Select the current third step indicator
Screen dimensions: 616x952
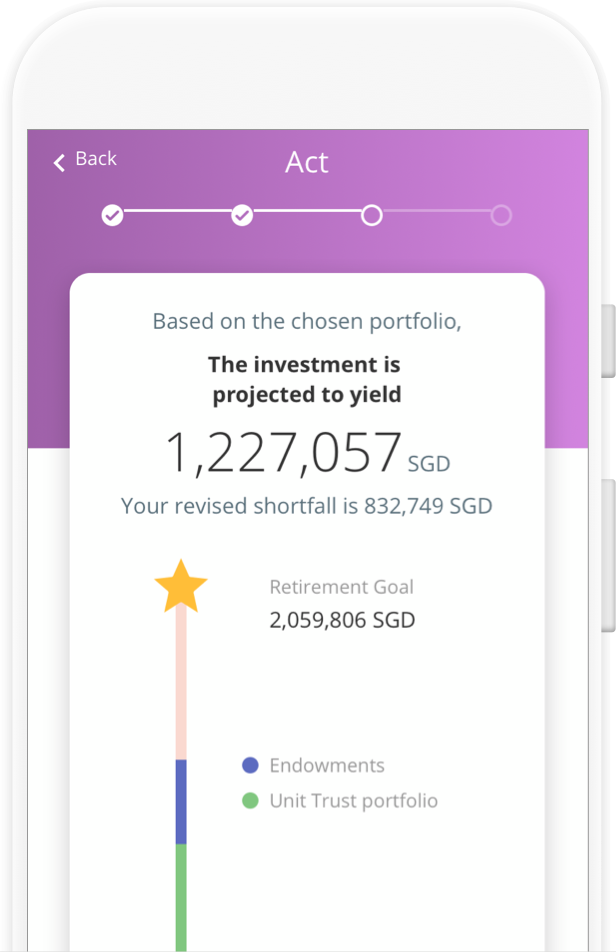click(x=372, y=215)
